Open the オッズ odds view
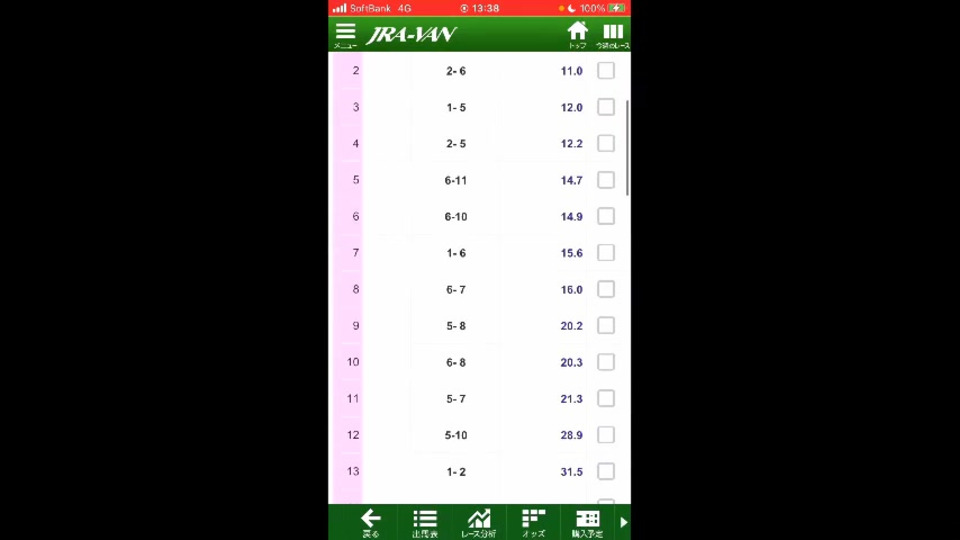This screenshot has height=540, width=960. click(x=533, y=522)
